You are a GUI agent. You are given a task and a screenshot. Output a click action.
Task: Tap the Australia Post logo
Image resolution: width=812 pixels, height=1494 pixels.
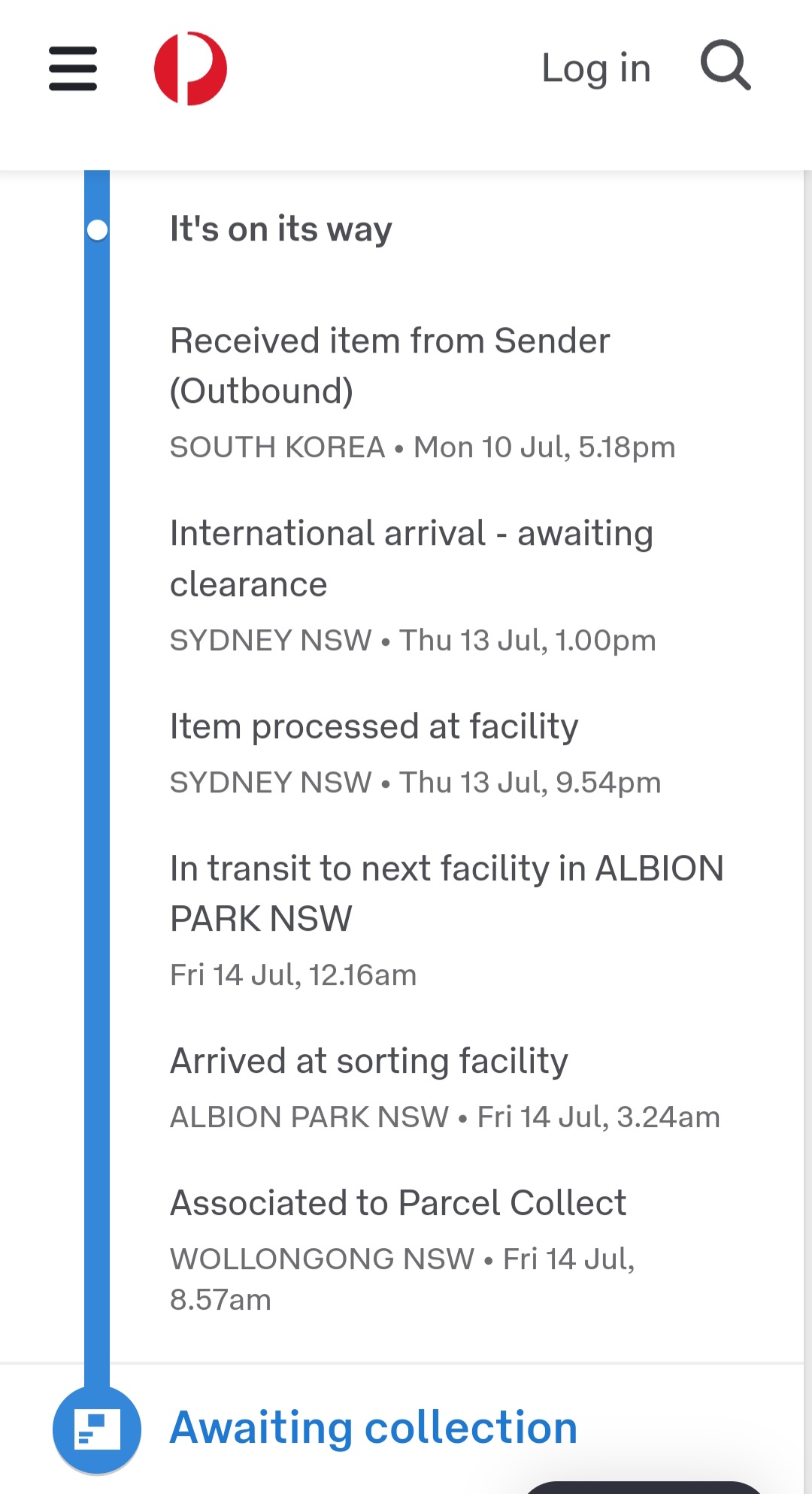(190, 68)
